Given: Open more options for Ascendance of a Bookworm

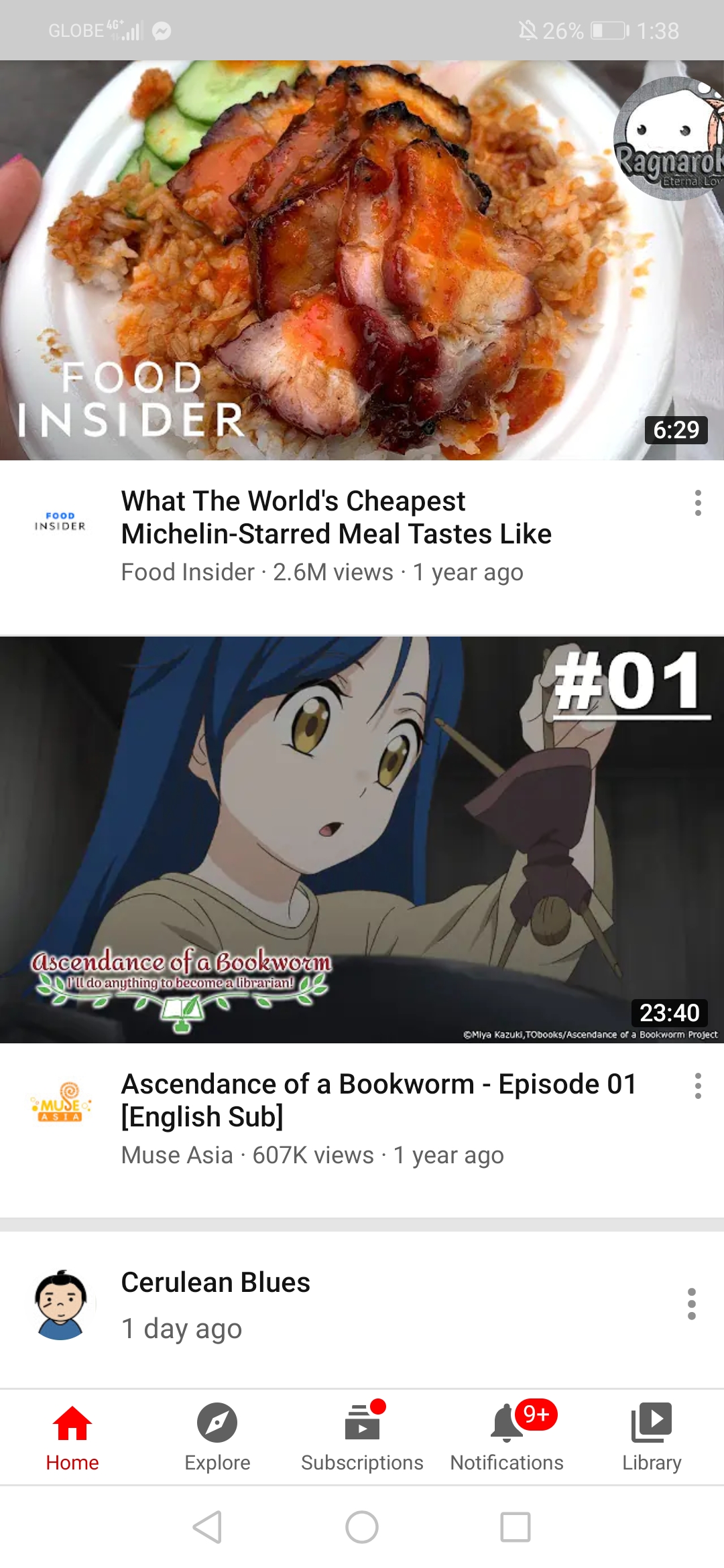Looking at the screenshot, I should pyautogui.click(x=698, y=1086).
